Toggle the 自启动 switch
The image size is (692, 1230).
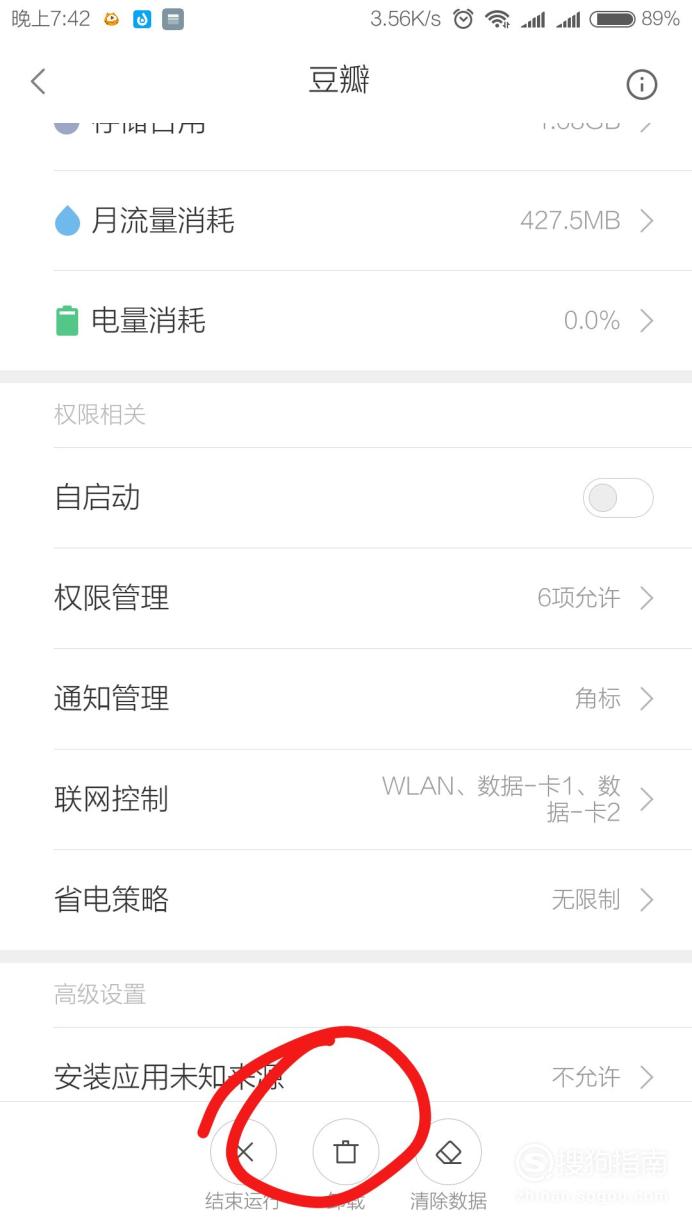tap(618, 498)
